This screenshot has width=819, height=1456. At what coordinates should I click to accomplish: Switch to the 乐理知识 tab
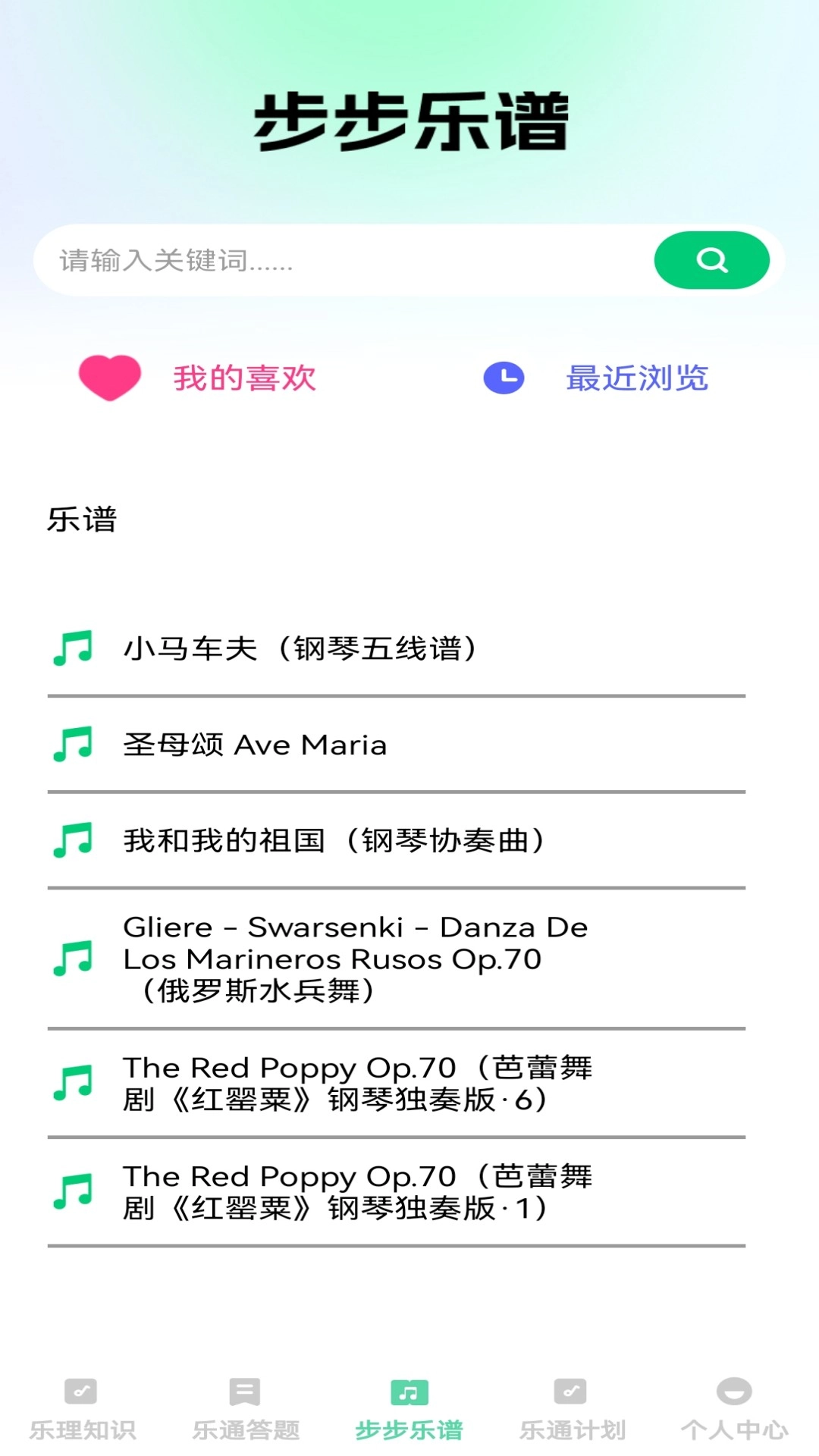[82, 1409]
